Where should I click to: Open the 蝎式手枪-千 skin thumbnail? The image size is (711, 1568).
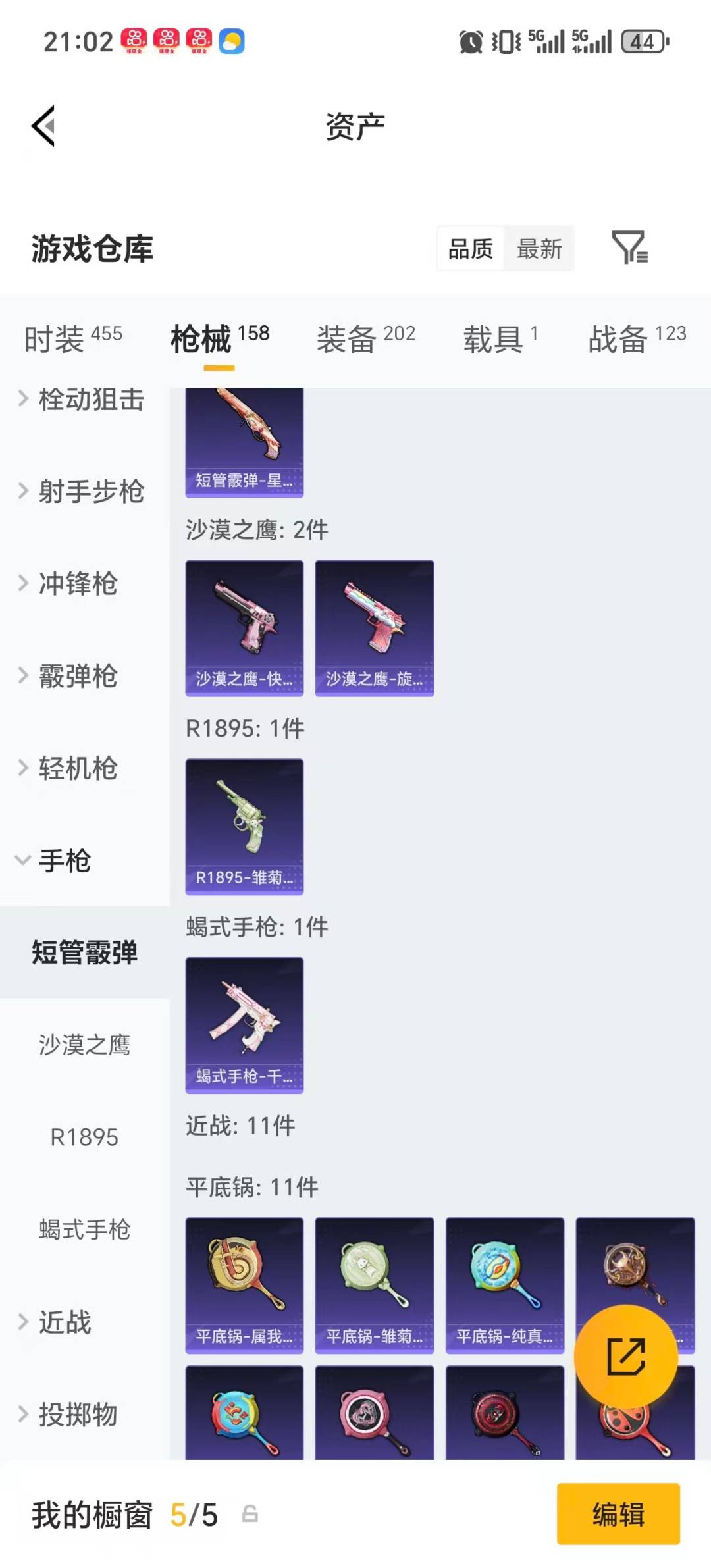click(244, 1024)
